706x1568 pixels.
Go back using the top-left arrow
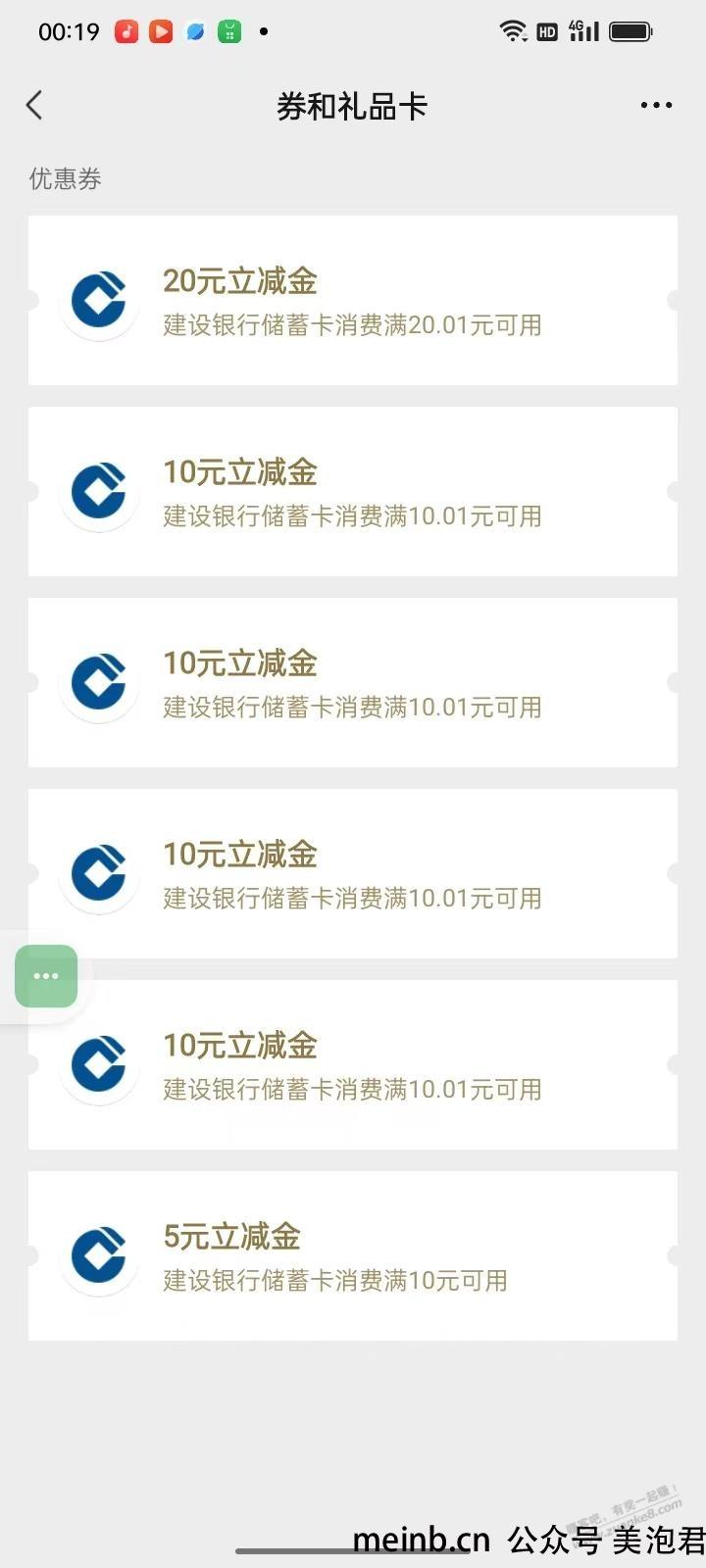[34, 105]
